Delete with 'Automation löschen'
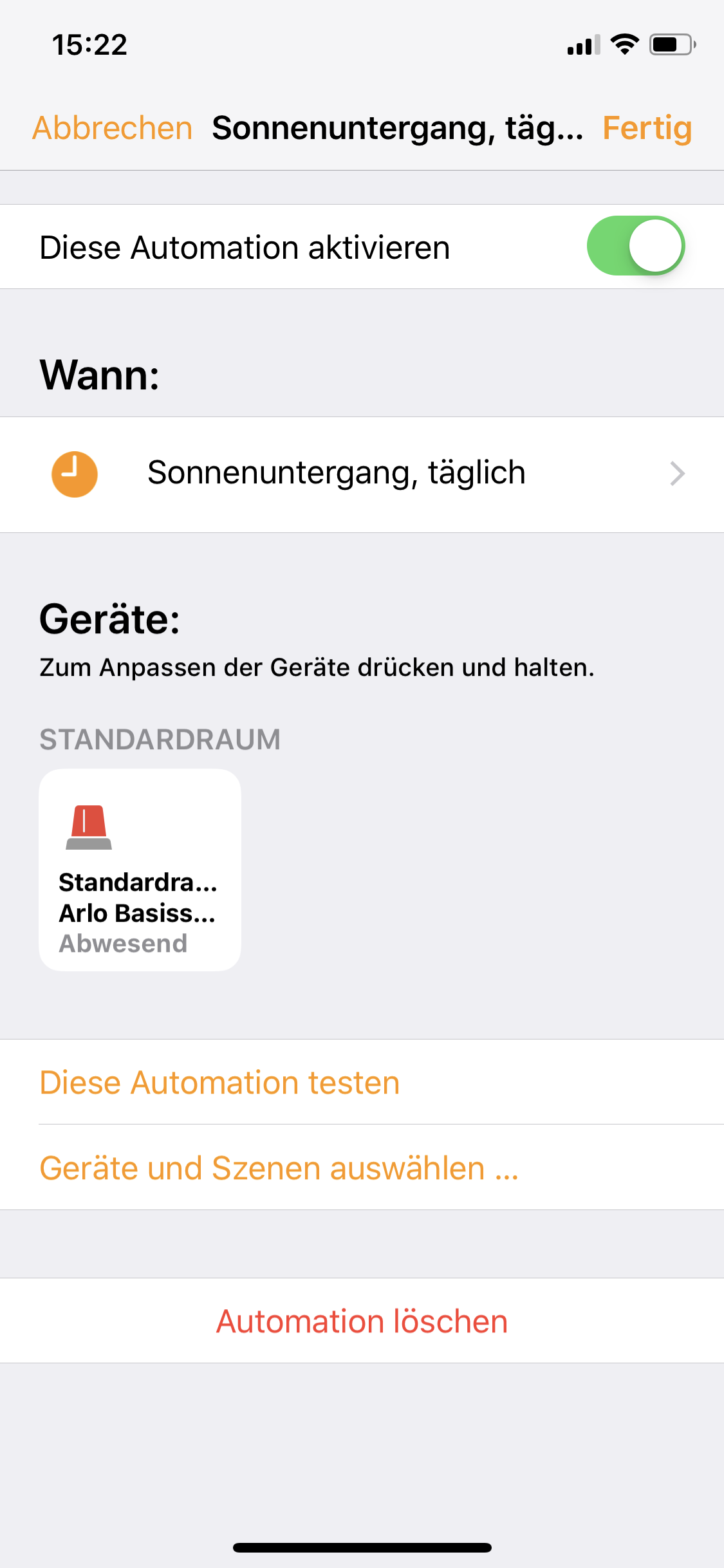 [x=362, y=1321]
